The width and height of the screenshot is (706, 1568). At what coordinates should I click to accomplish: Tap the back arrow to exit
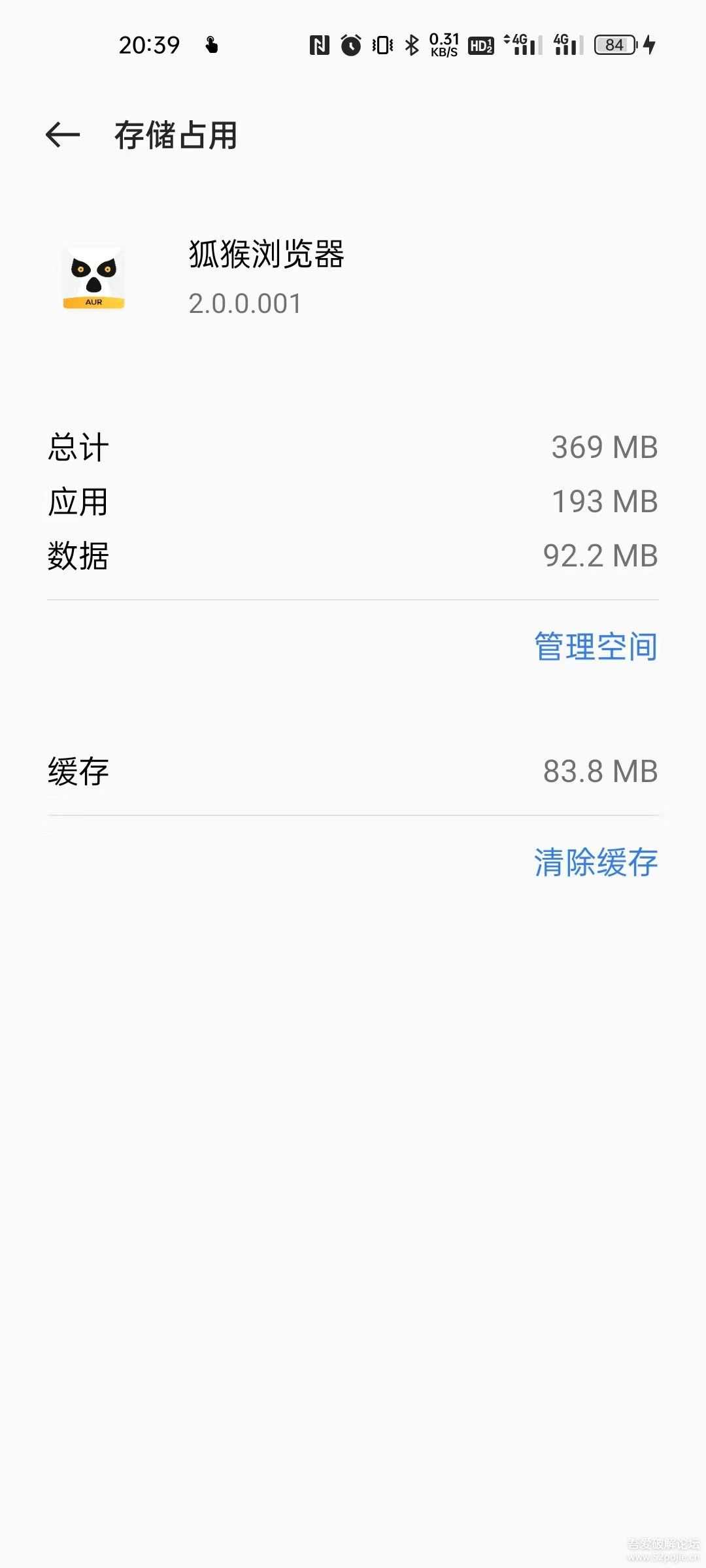pyautogui.click(x=63, y=133)
